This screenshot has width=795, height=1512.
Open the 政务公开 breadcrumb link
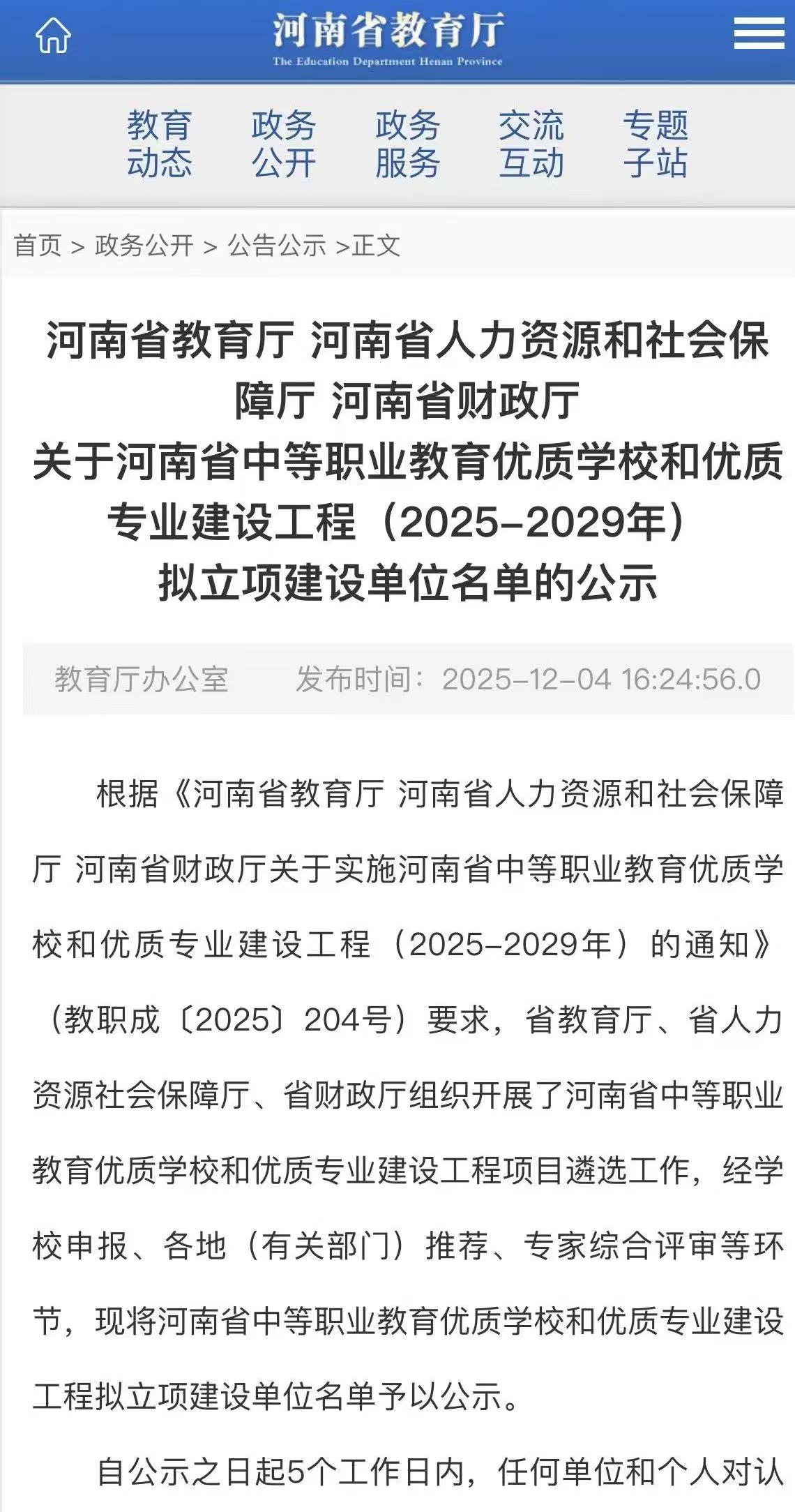click(144, 245)
